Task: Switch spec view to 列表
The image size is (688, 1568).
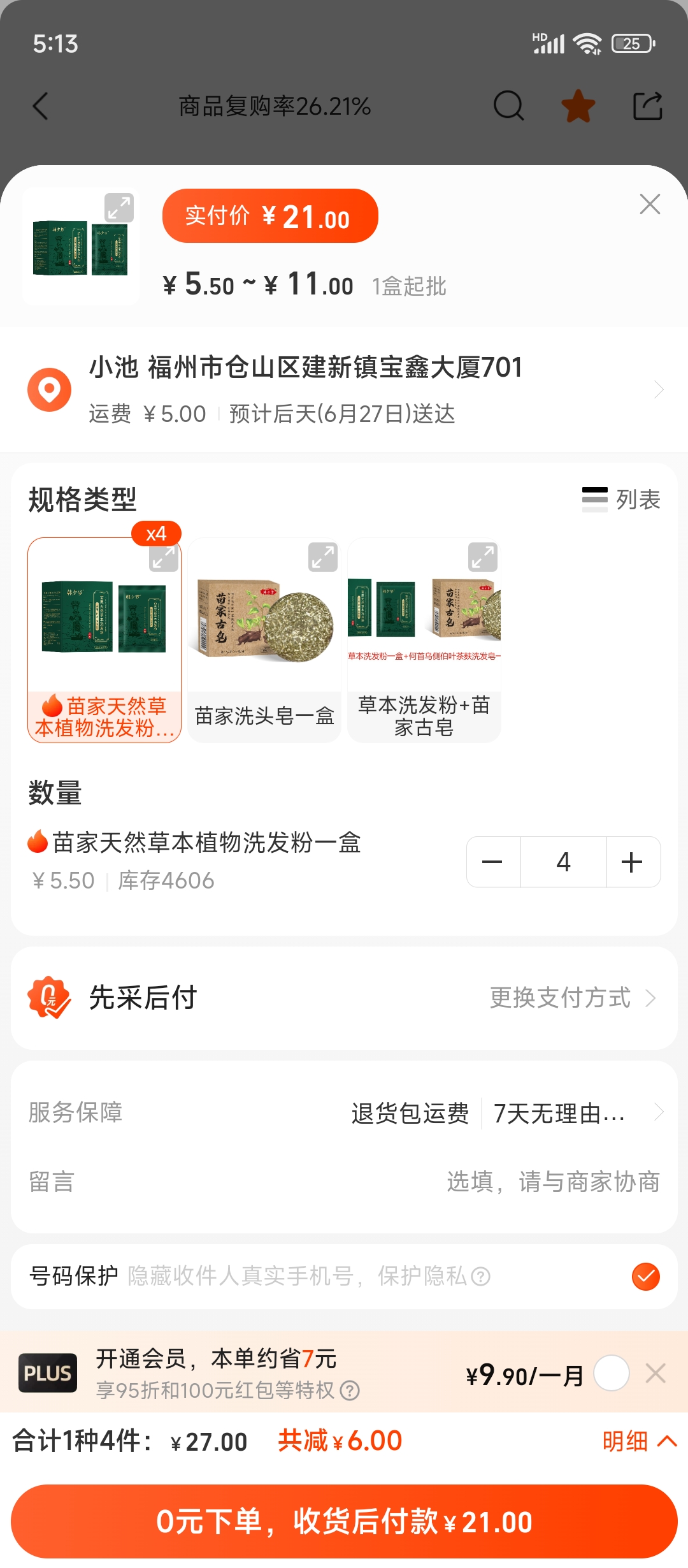Action: coord(621,499)
